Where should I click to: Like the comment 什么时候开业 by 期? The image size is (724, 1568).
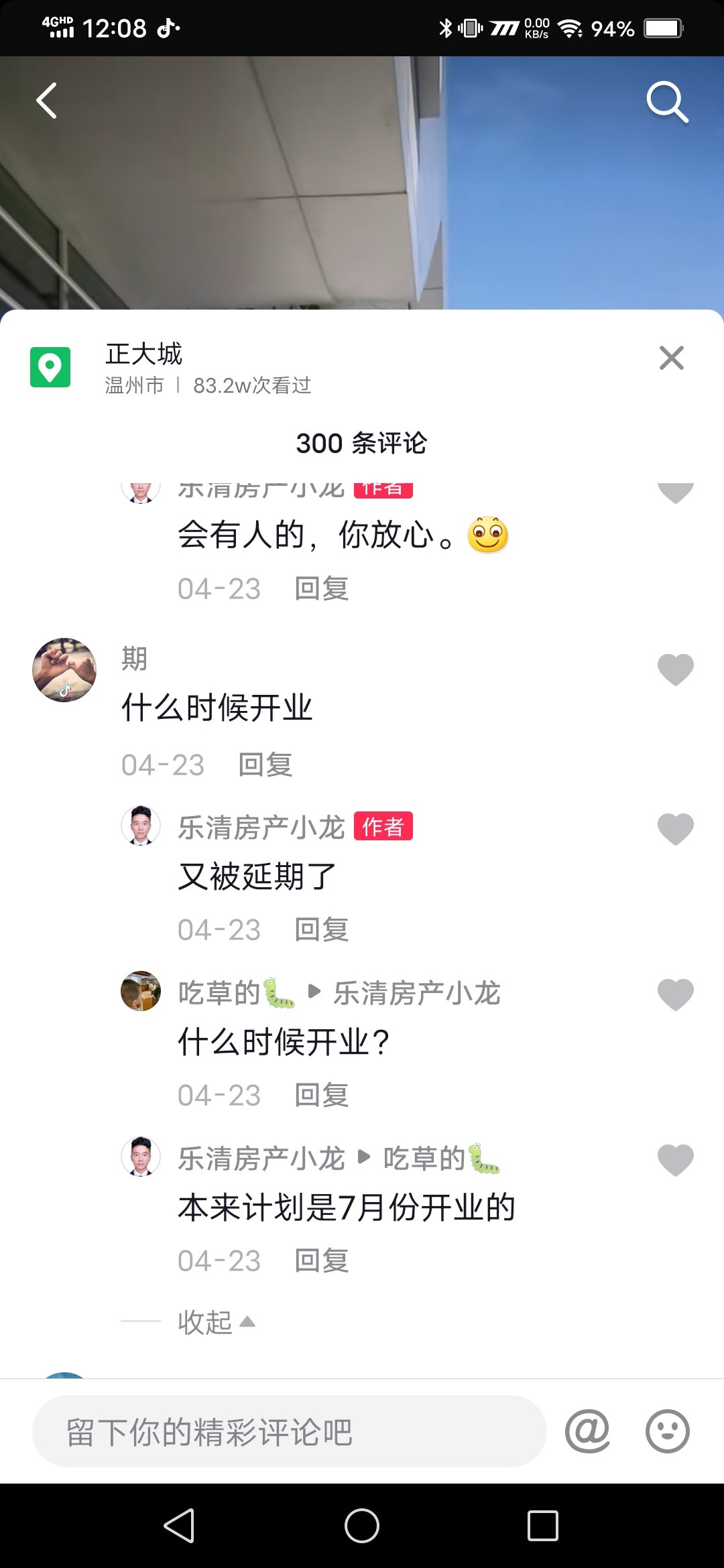click(675, 669)
